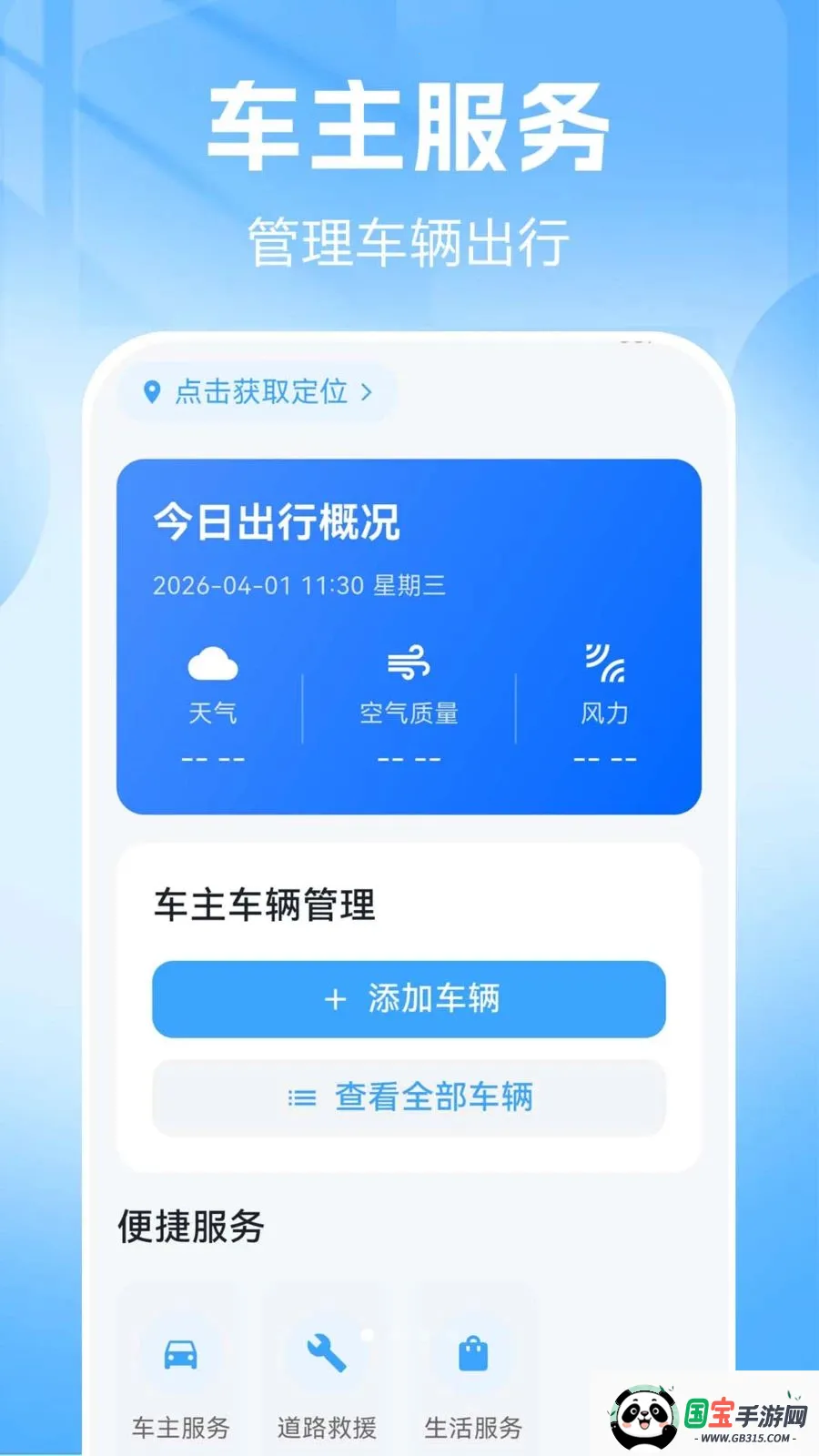This screenshot has height=1456, width=819.
Task: Expand the 便捷服务 section
Action: (188, 1227)
